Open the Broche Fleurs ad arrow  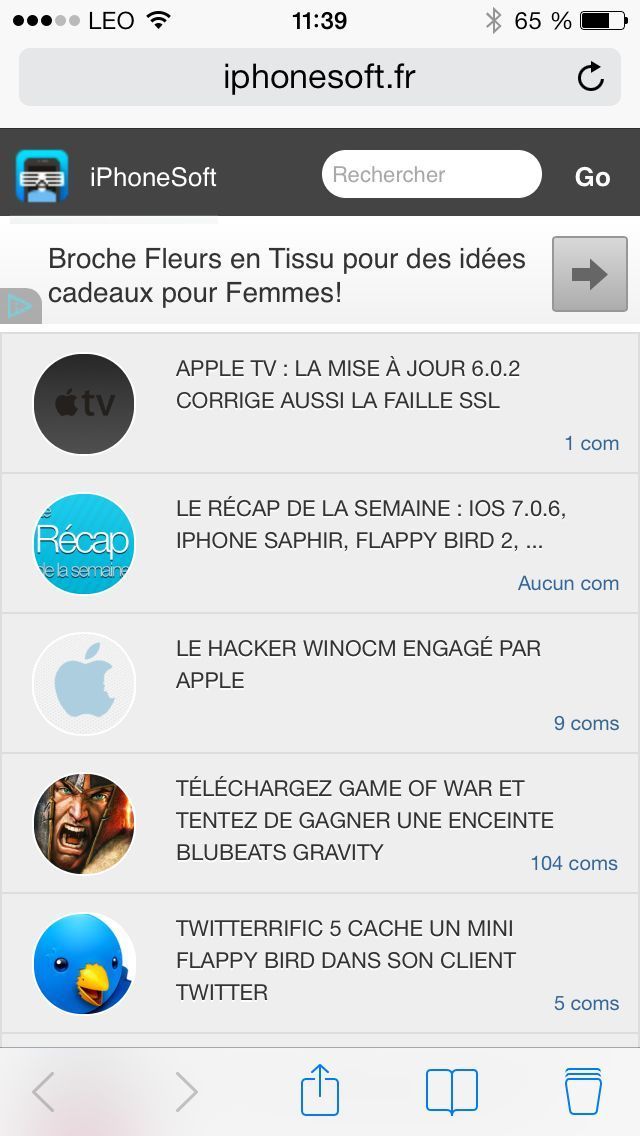[x=590, y=274]
